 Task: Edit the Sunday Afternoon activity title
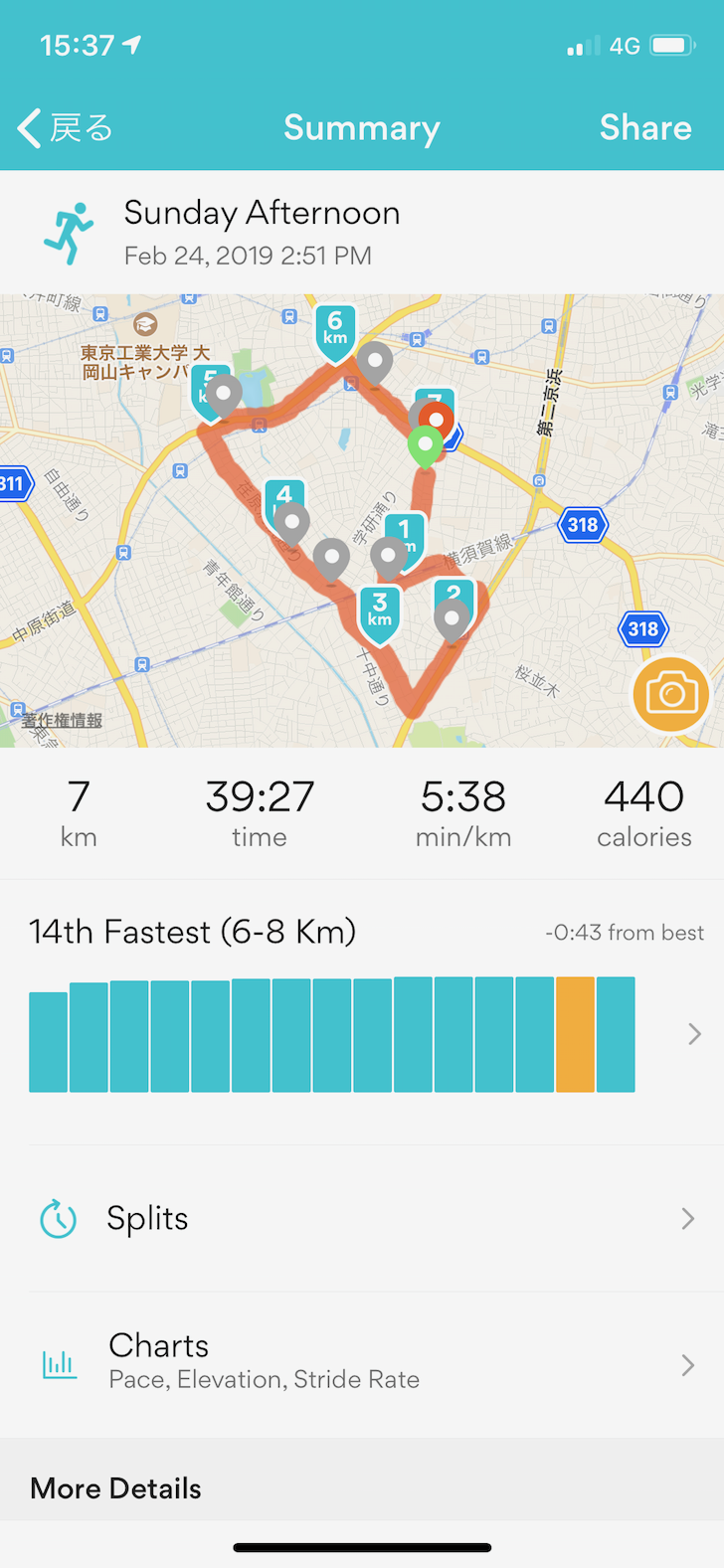point(262,213)
